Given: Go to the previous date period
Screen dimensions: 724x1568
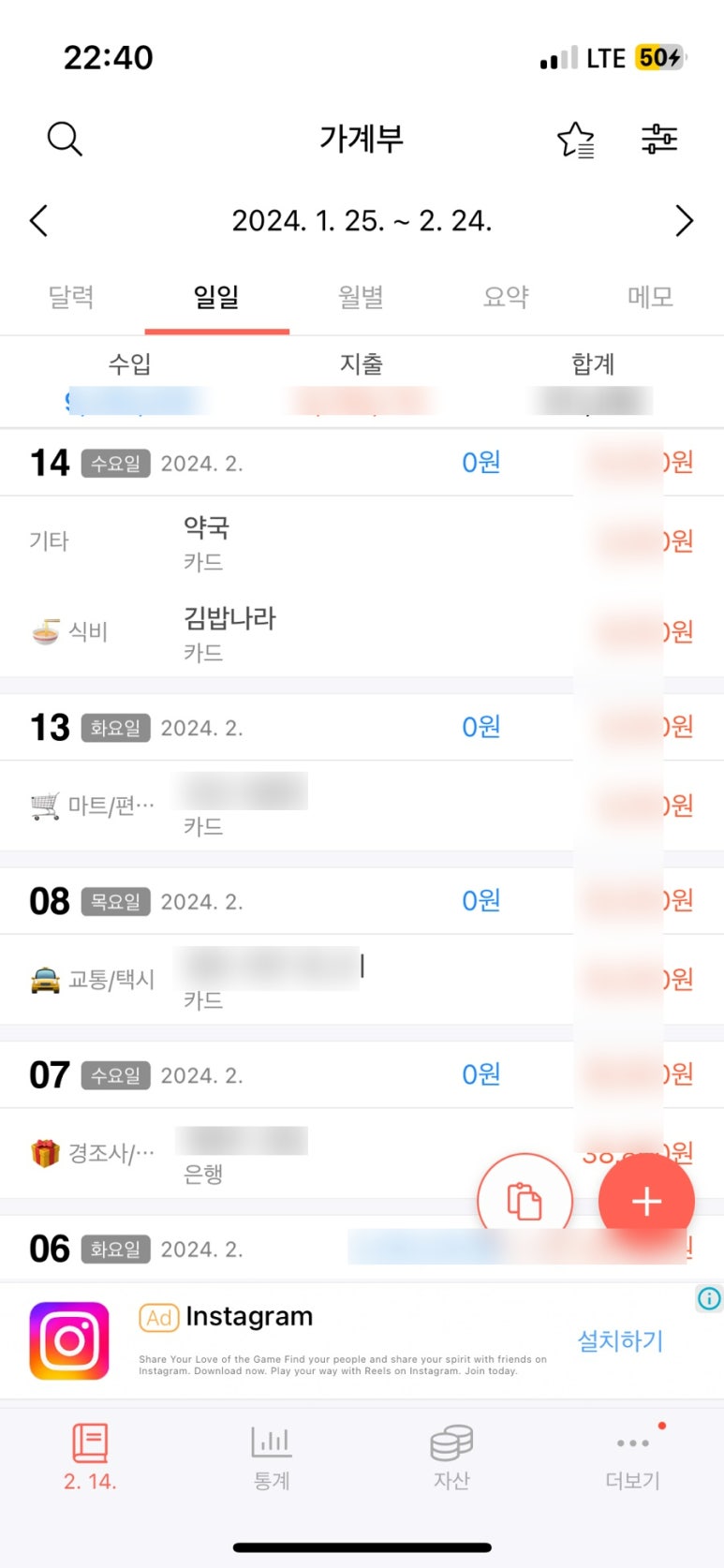Looking at the screenshot, I should (38, 221).
